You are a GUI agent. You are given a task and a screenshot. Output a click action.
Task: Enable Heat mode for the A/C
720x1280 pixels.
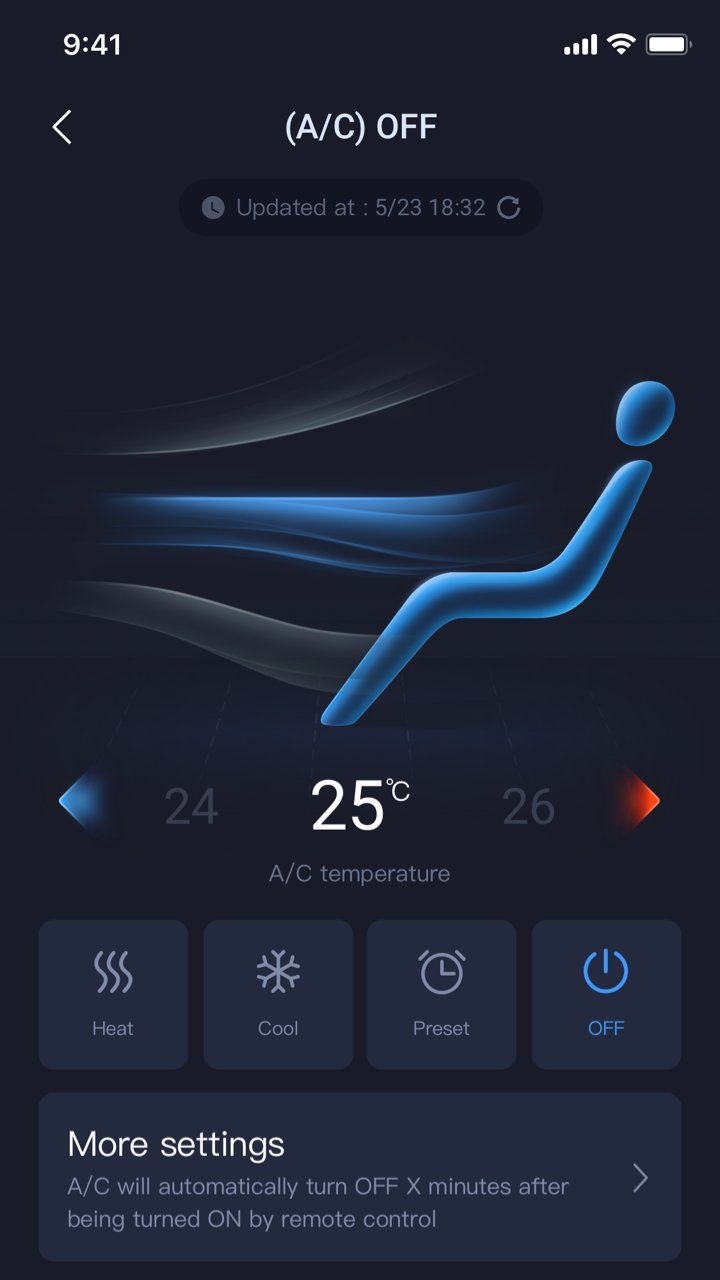click(x=112, y=992)
